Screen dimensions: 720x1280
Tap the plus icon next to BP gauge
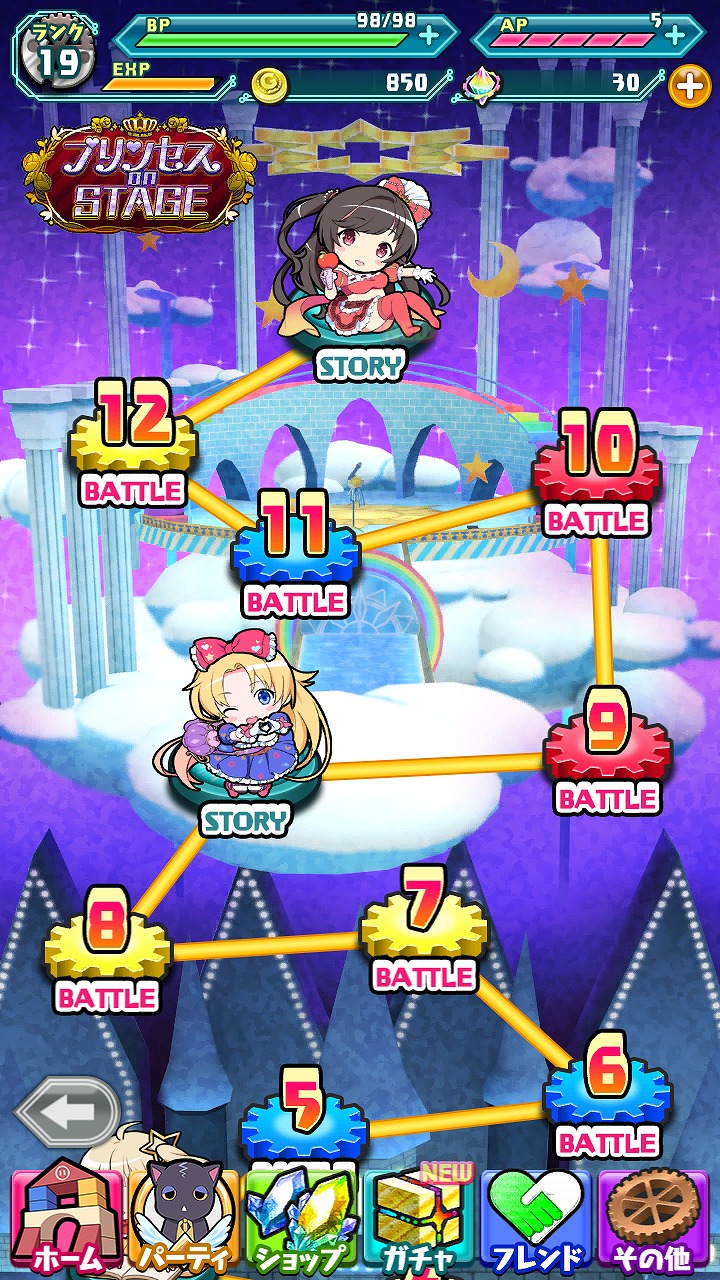pyautogui.click(x=429, y=35)
